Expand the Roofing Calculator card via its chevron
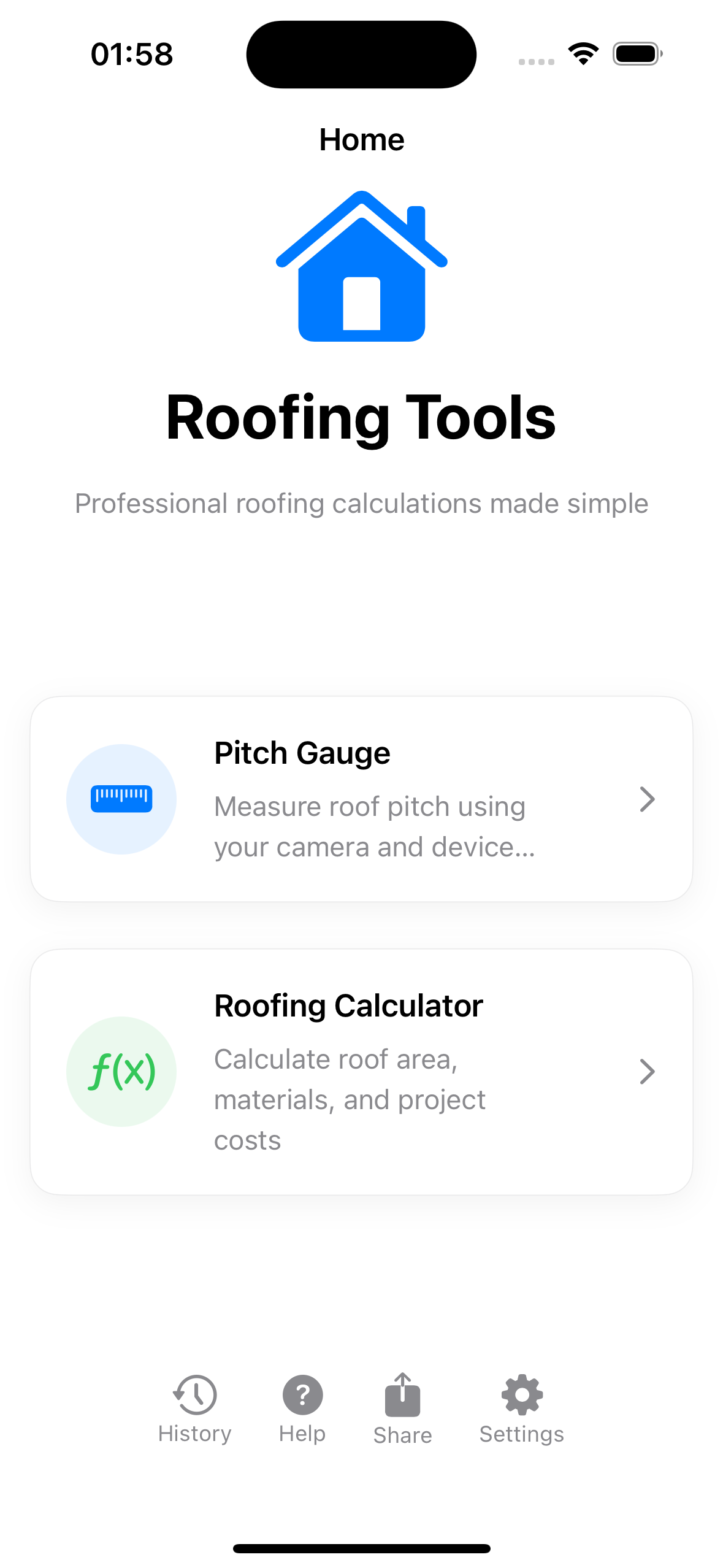The width and height of the screenshot is (723, 1568). (x=647, y=1072)
